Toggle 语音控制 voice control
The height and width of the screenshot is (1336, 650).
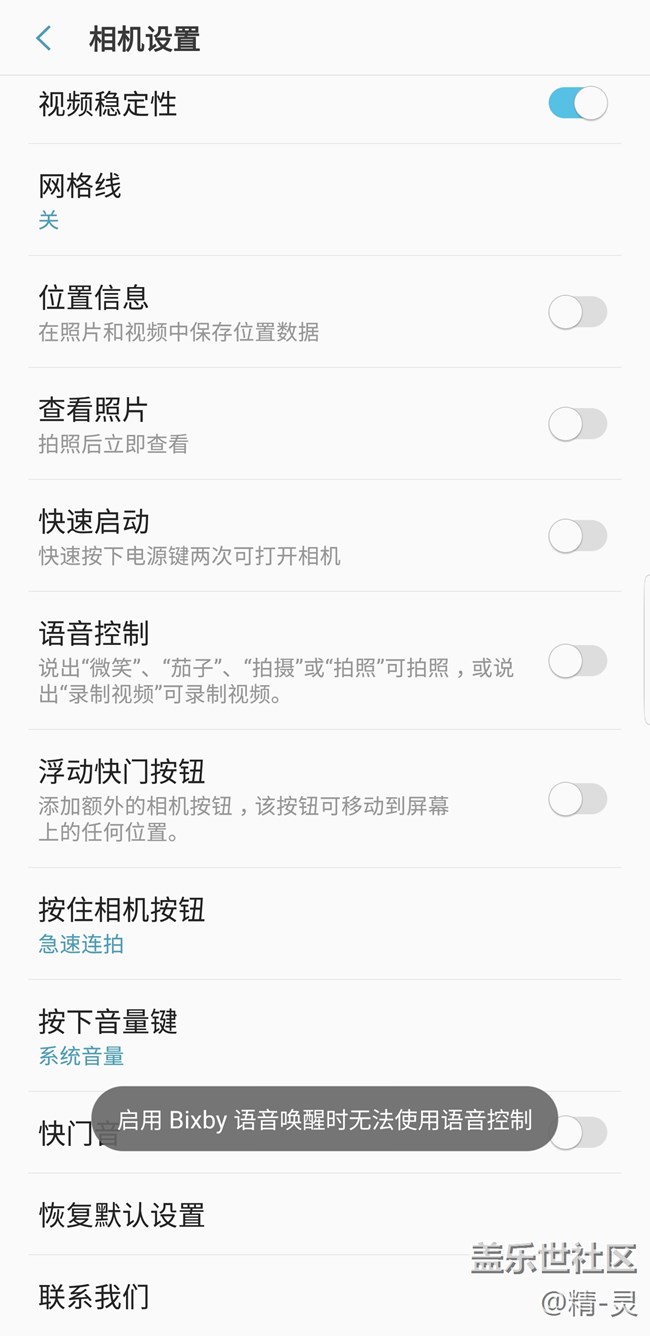click(x=577, y=660)
